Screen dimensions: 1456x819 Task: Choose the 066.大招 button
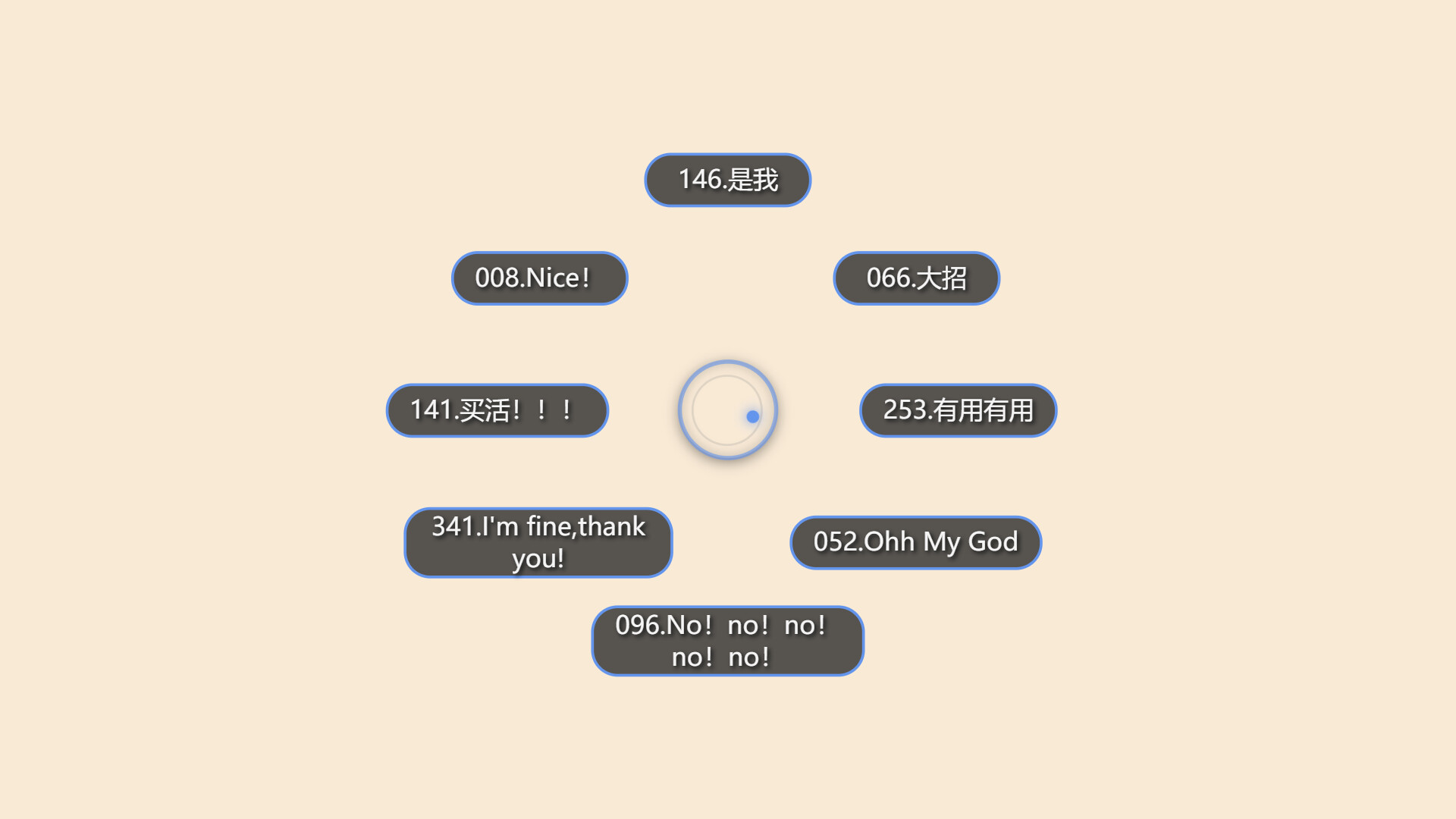point(916,278)
